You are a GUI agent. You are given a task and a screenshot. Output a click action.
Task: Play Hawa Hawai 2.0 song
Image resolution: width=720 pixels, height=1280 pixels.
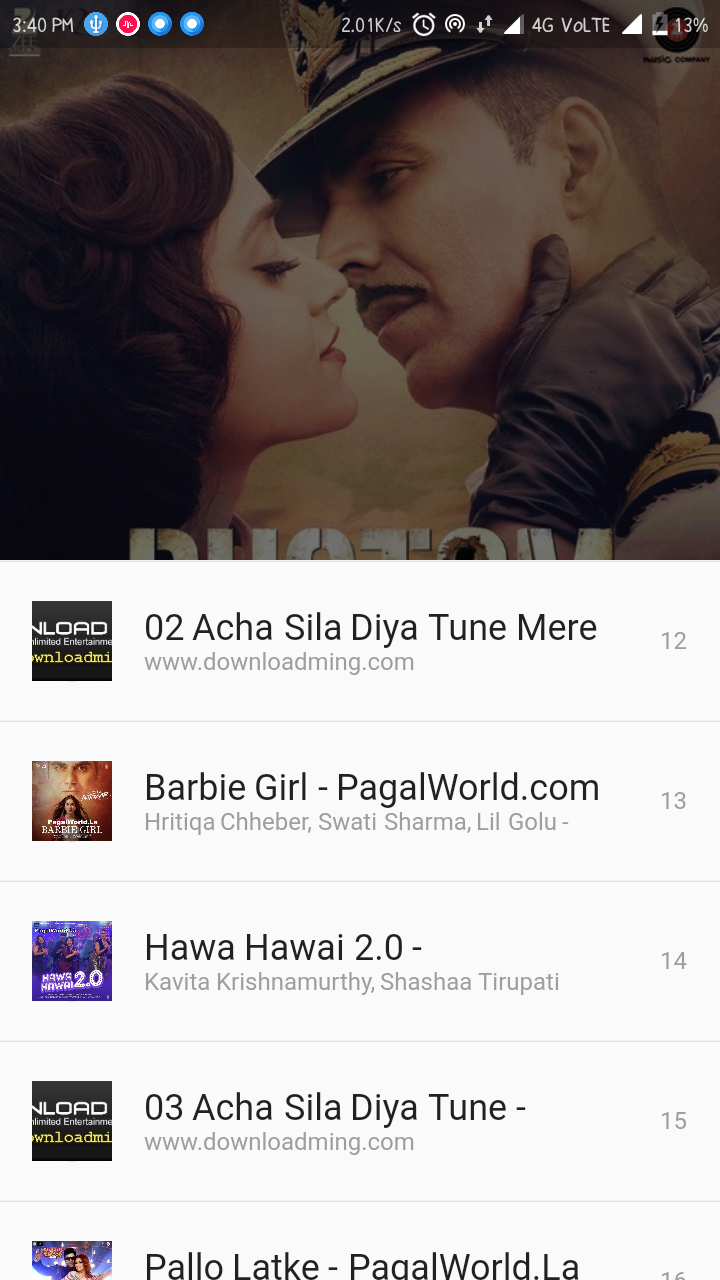360,961
